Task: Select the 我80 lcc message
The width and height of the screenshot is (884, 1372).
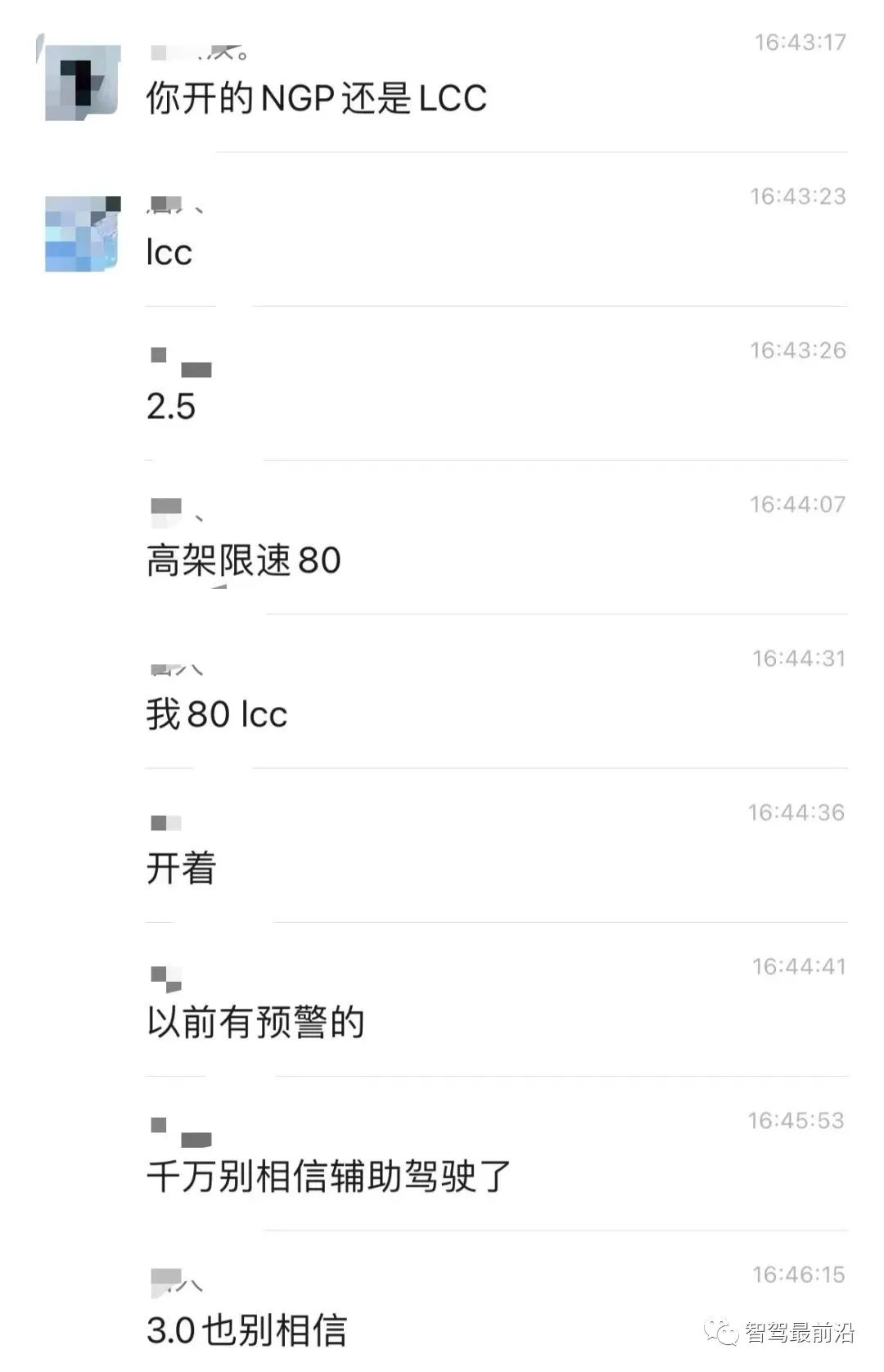Action: coord(214,713)
